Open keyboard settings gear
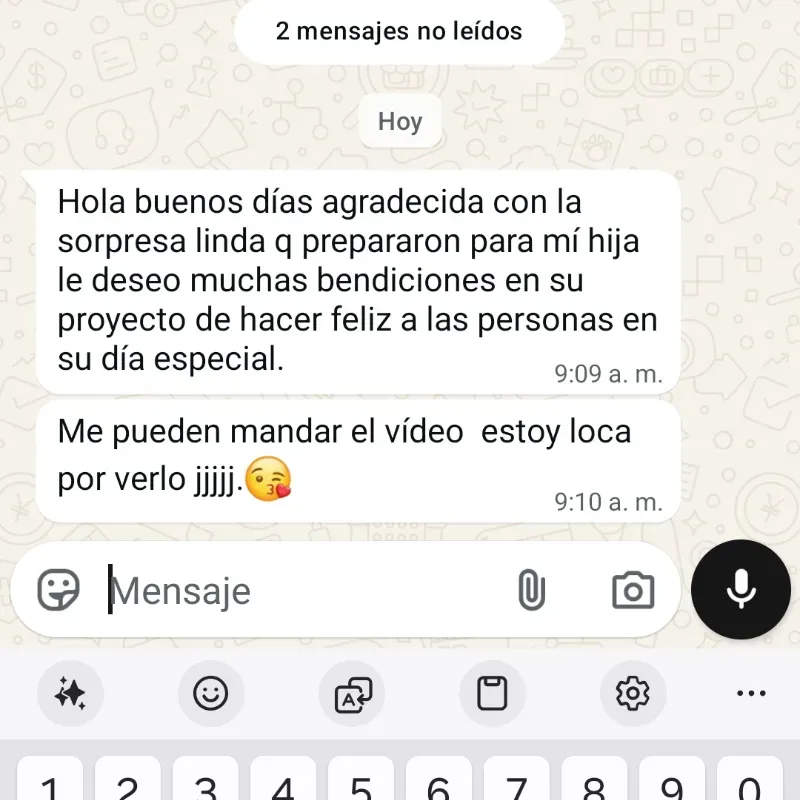 [633, 693]
